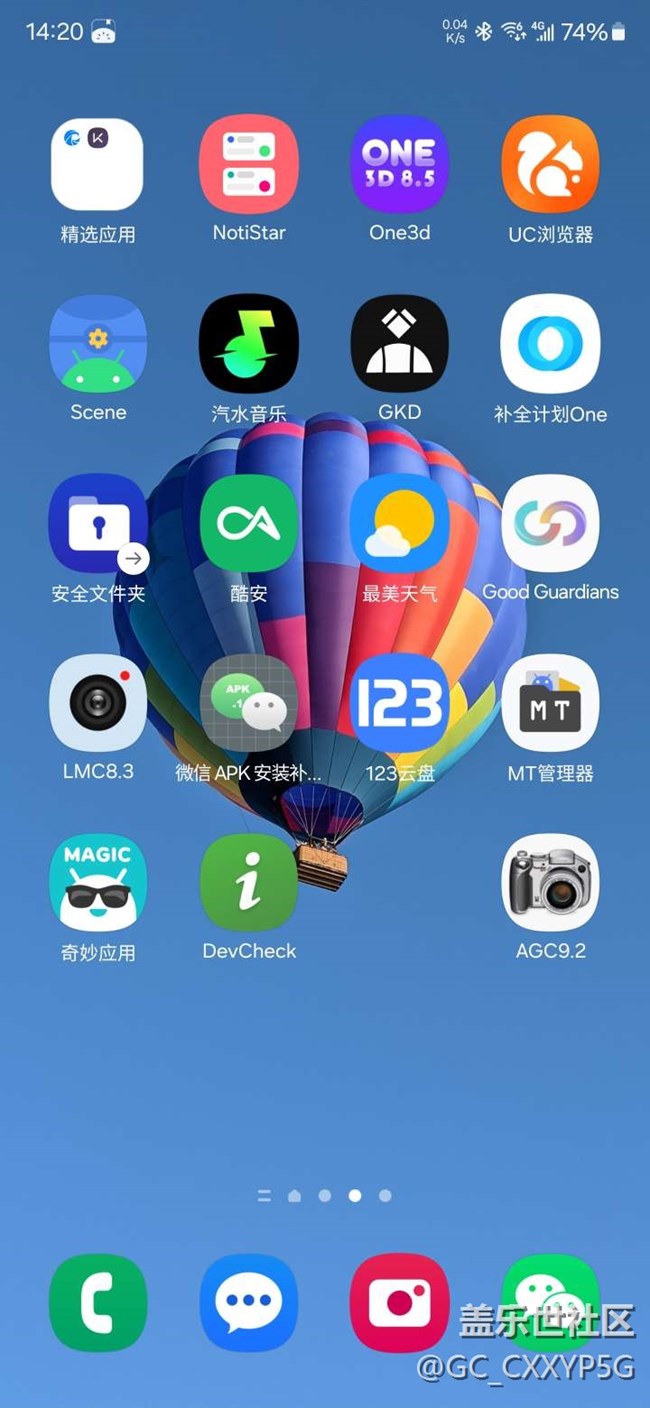The height and width of the screenshot is (1408, 650).
Task: Open the GKD app
Action: click(x=399, y=344)
